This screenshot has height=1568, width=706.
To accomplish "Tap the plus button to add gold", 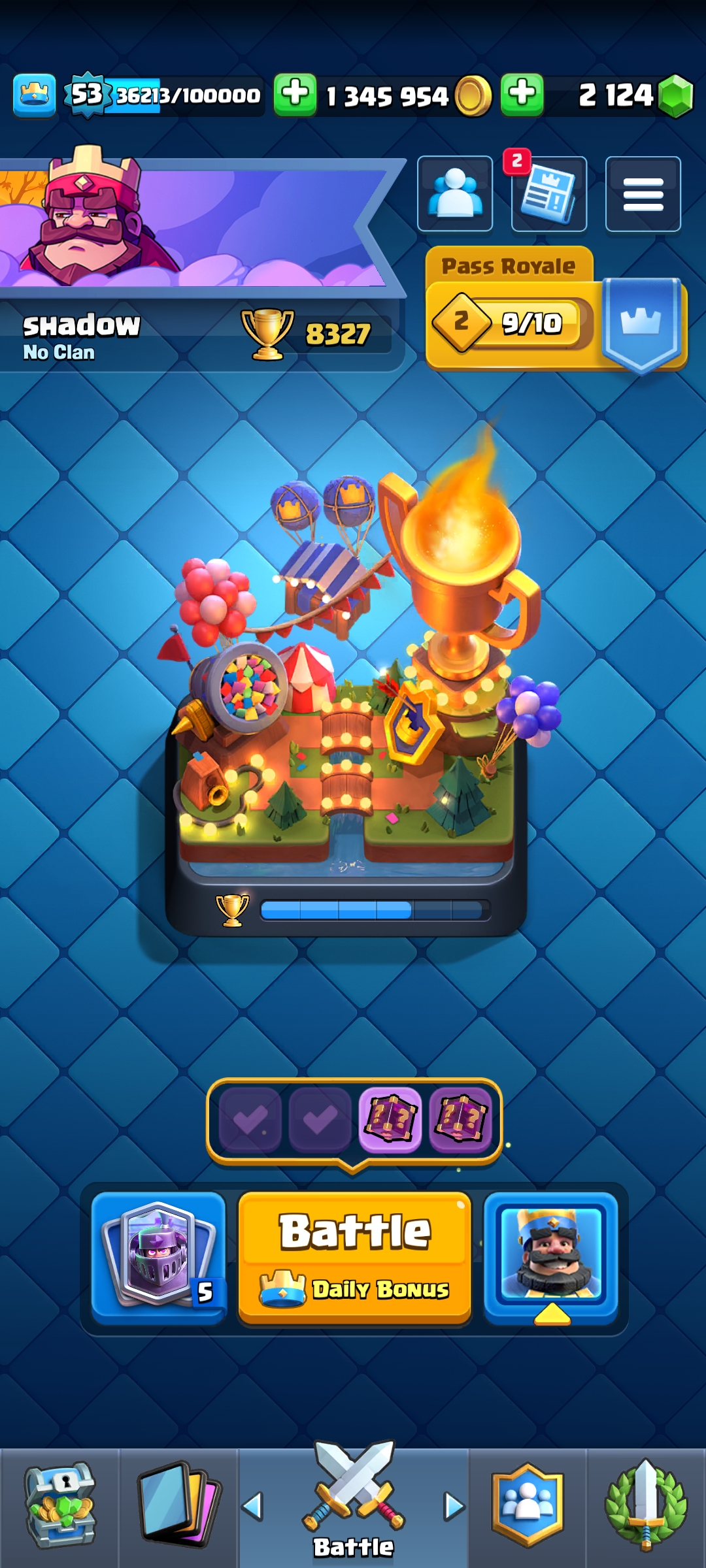I will [x=295, y=95].
